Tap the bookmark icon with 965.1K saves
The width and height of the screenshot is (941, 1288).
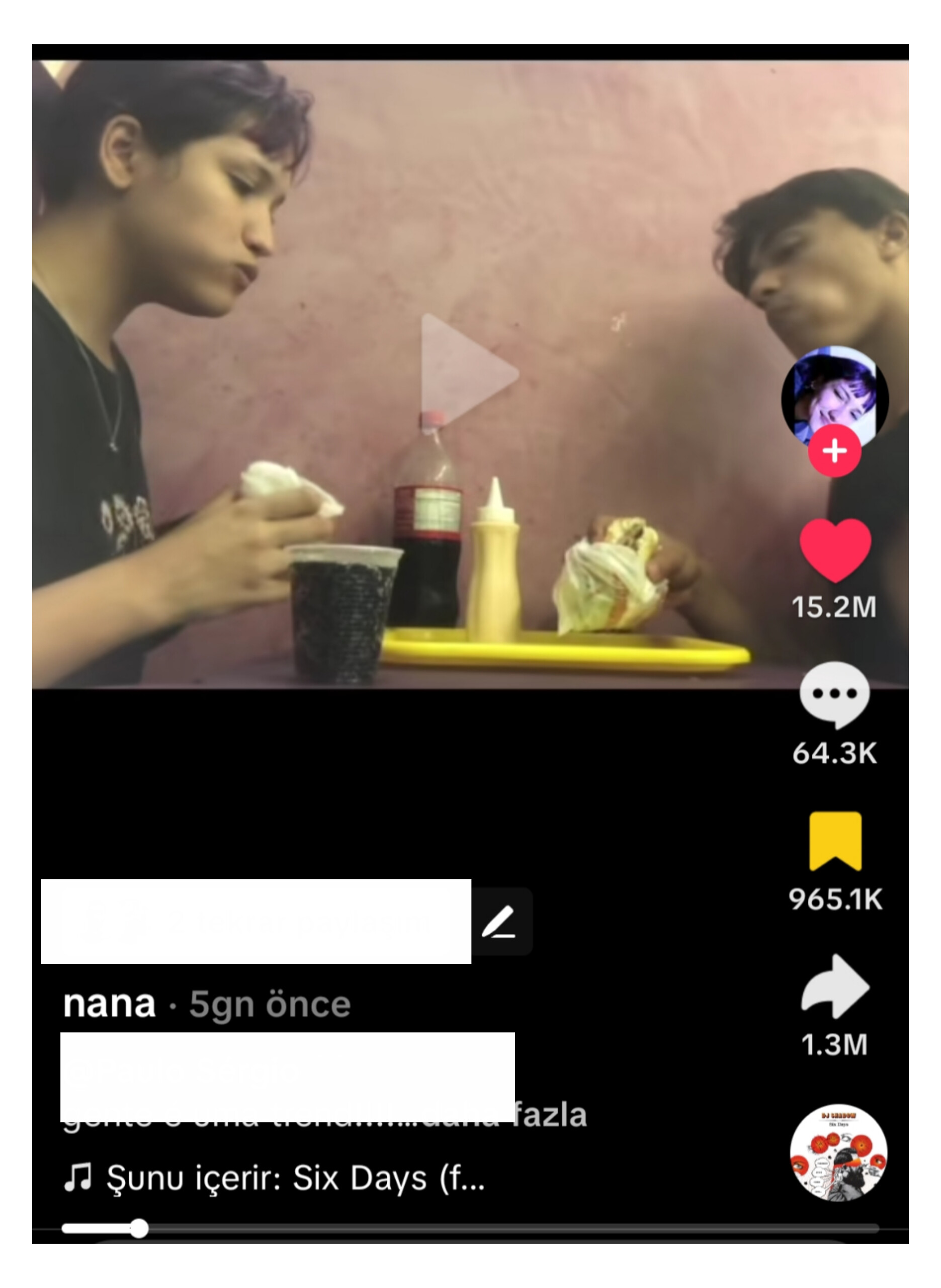(x=835, y=841)
